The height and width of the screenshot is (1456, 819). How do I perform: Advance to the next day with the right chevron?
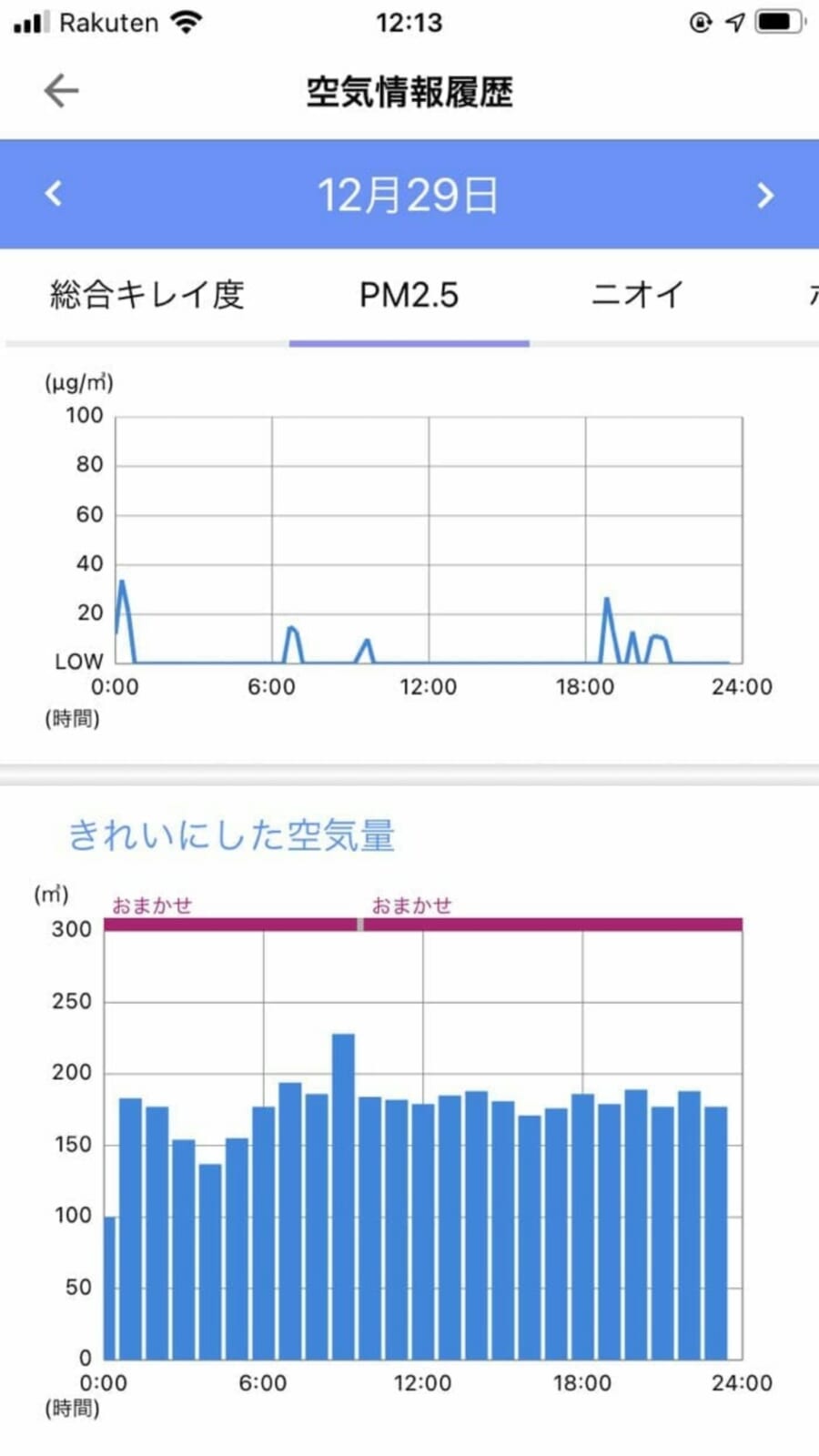(766, 193)
